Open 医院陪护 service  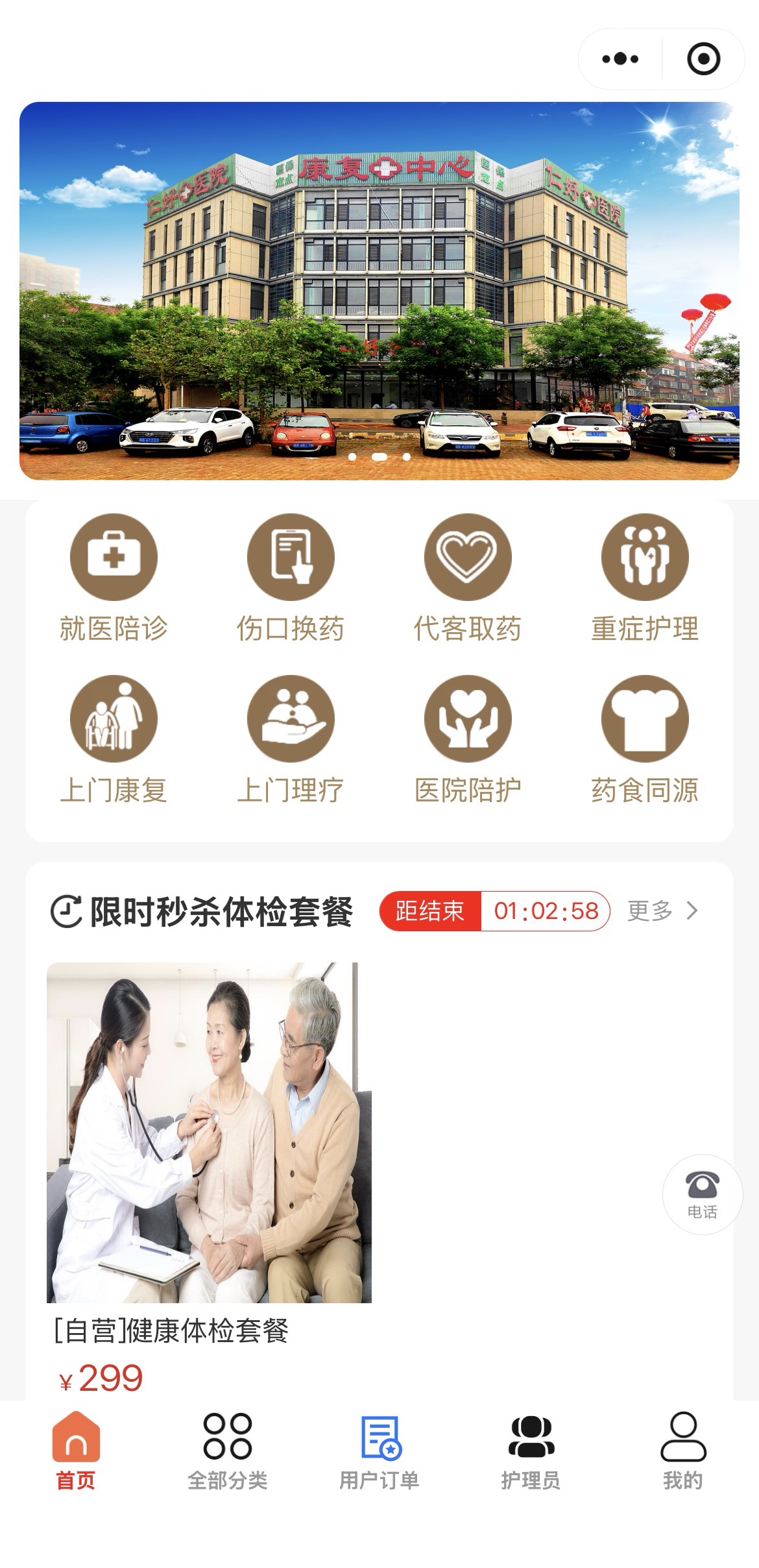pos(468,740)
